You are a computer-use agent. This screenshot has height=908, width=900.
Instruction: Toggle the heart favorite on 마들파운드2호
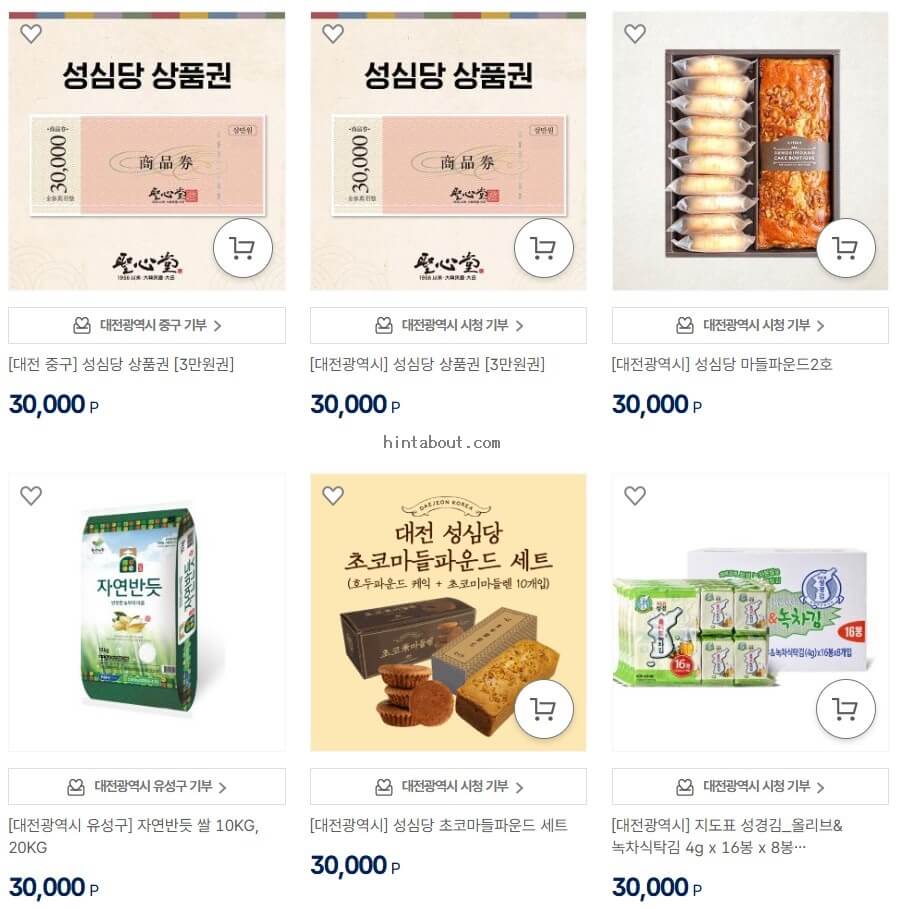click(x=635, y=33)
